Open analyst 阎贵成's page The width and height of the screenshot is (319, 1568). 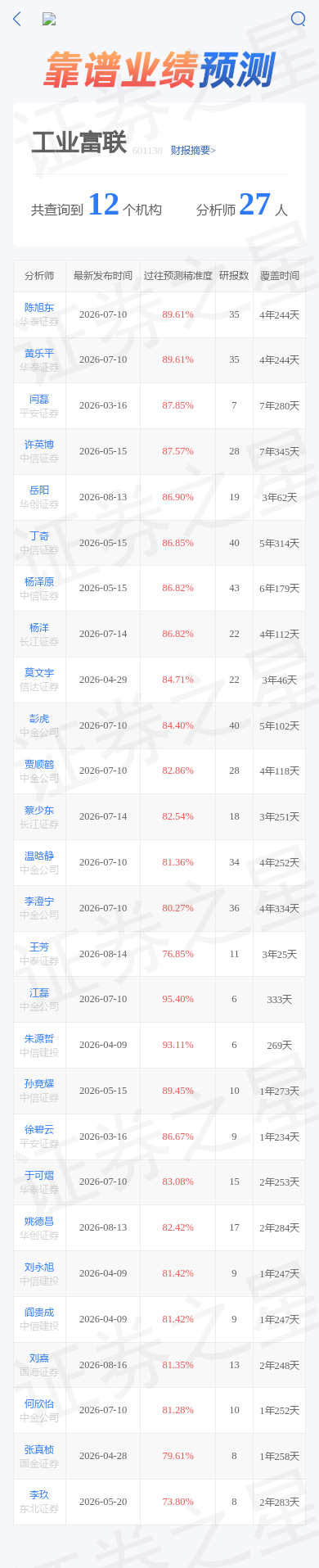39,1313
